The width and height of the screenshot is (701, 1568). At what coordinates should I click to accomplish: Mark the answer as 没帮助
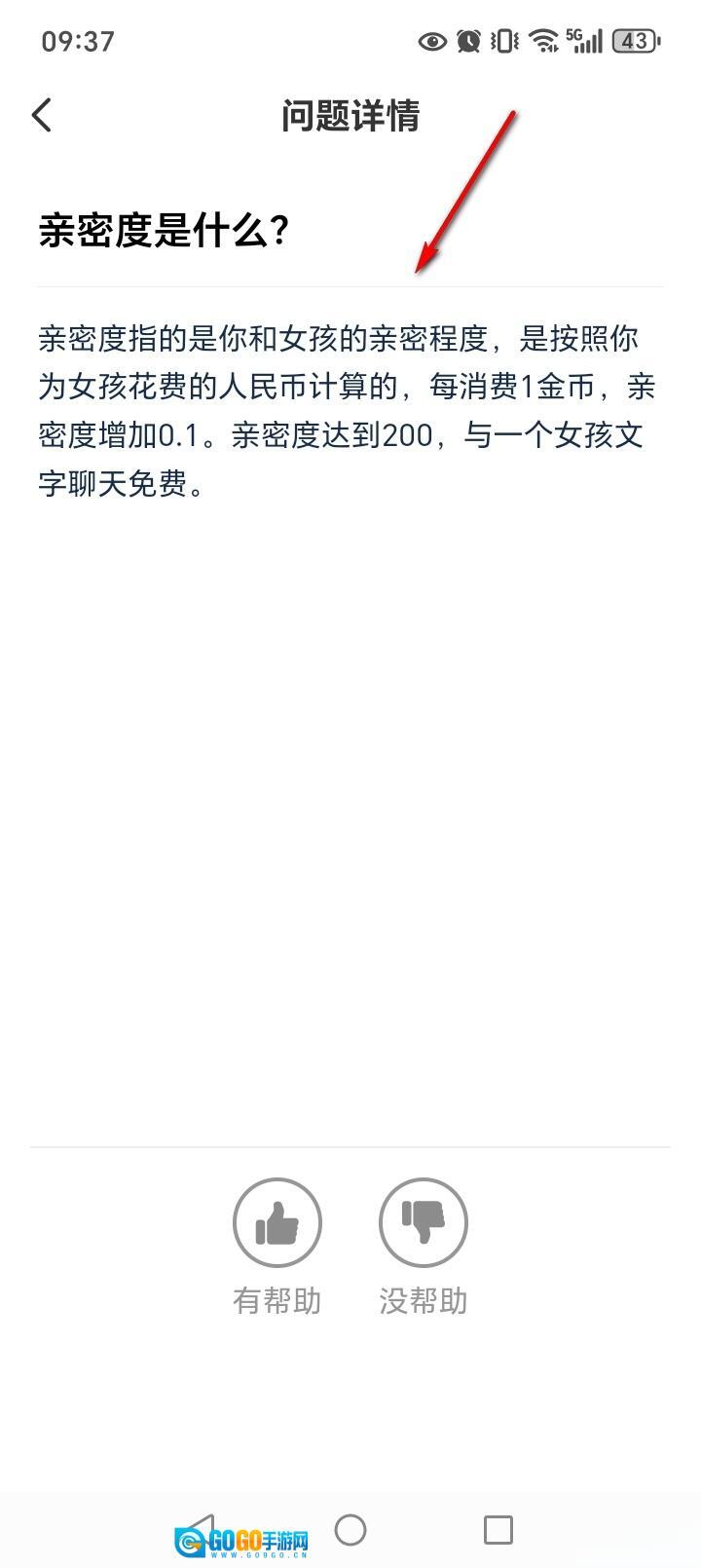click(424, 1222)
